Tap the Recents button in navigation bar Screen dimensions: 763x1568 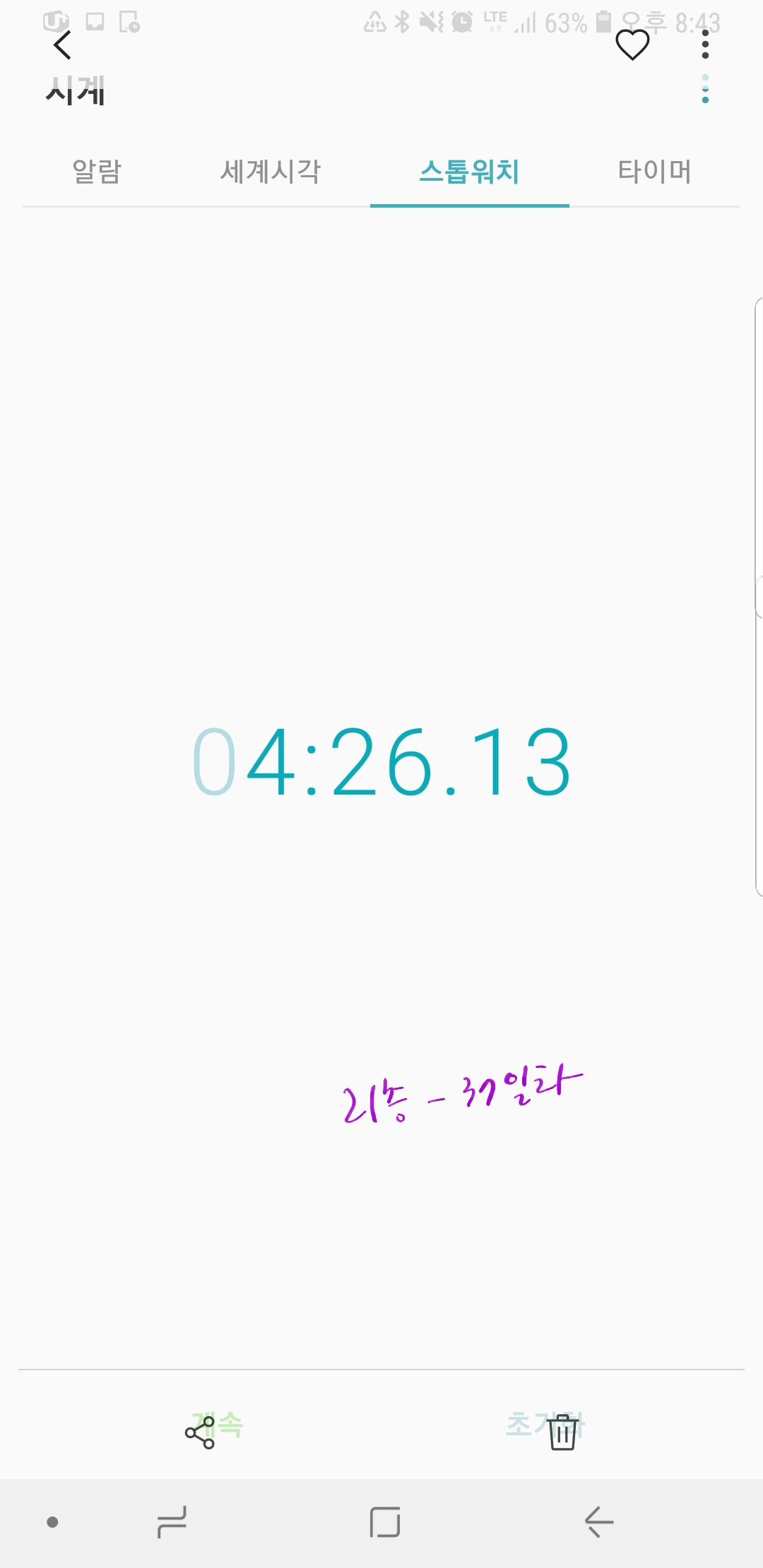[172, 1520]
